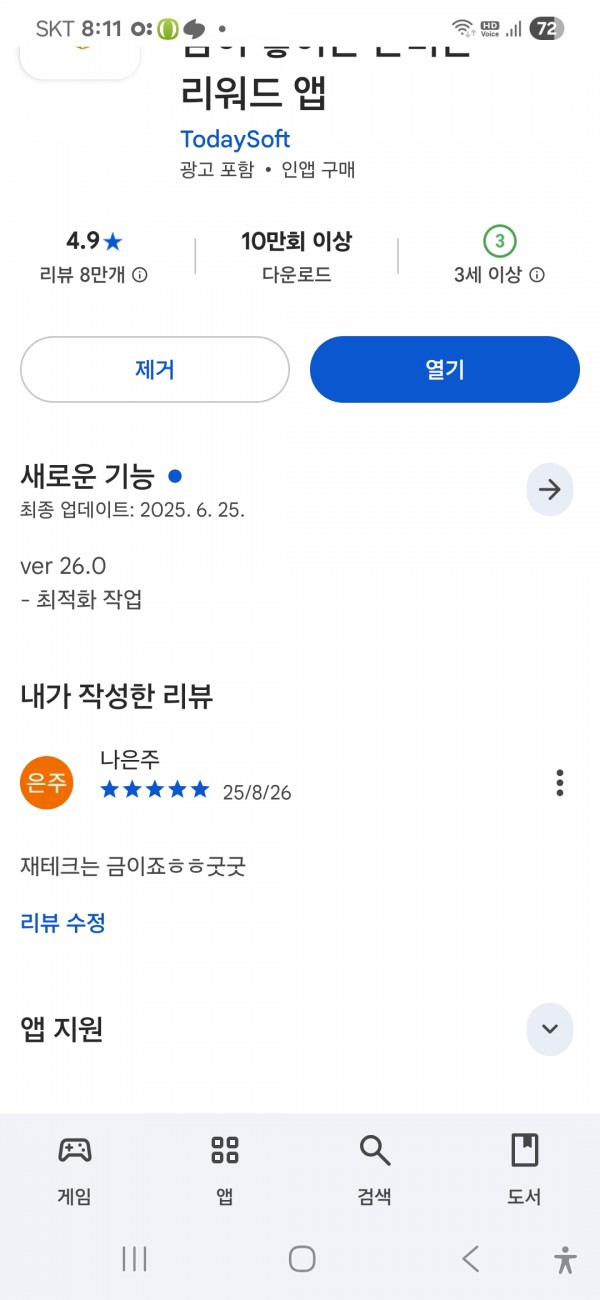Switch to the 게임 tab
This screenshot has width=600, height=1300.
point(75,1170)
